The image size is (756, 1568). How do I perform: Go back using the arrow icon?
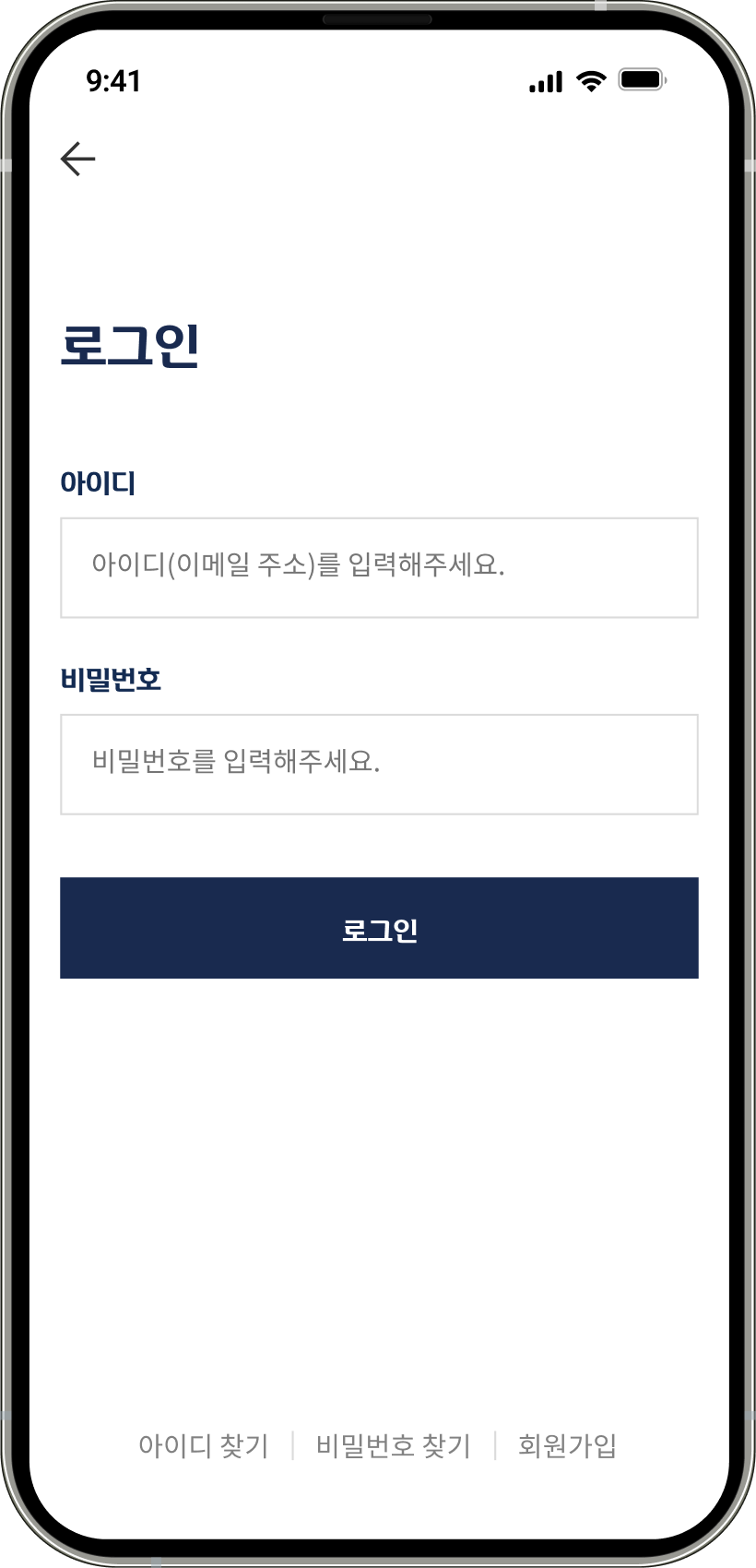(78, 159)
